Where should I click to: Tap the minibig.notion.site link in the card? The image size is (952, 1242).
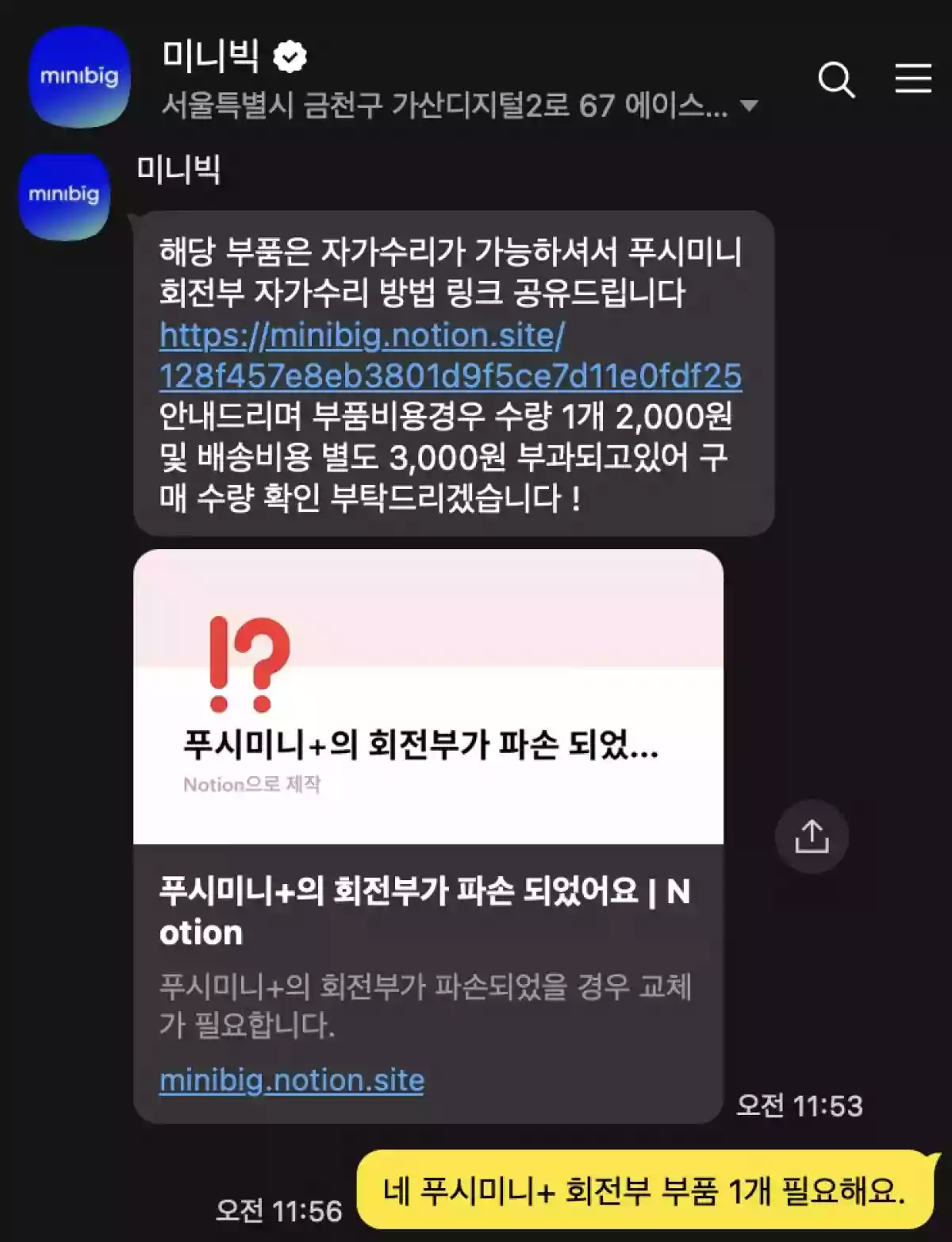(291, 1080)
